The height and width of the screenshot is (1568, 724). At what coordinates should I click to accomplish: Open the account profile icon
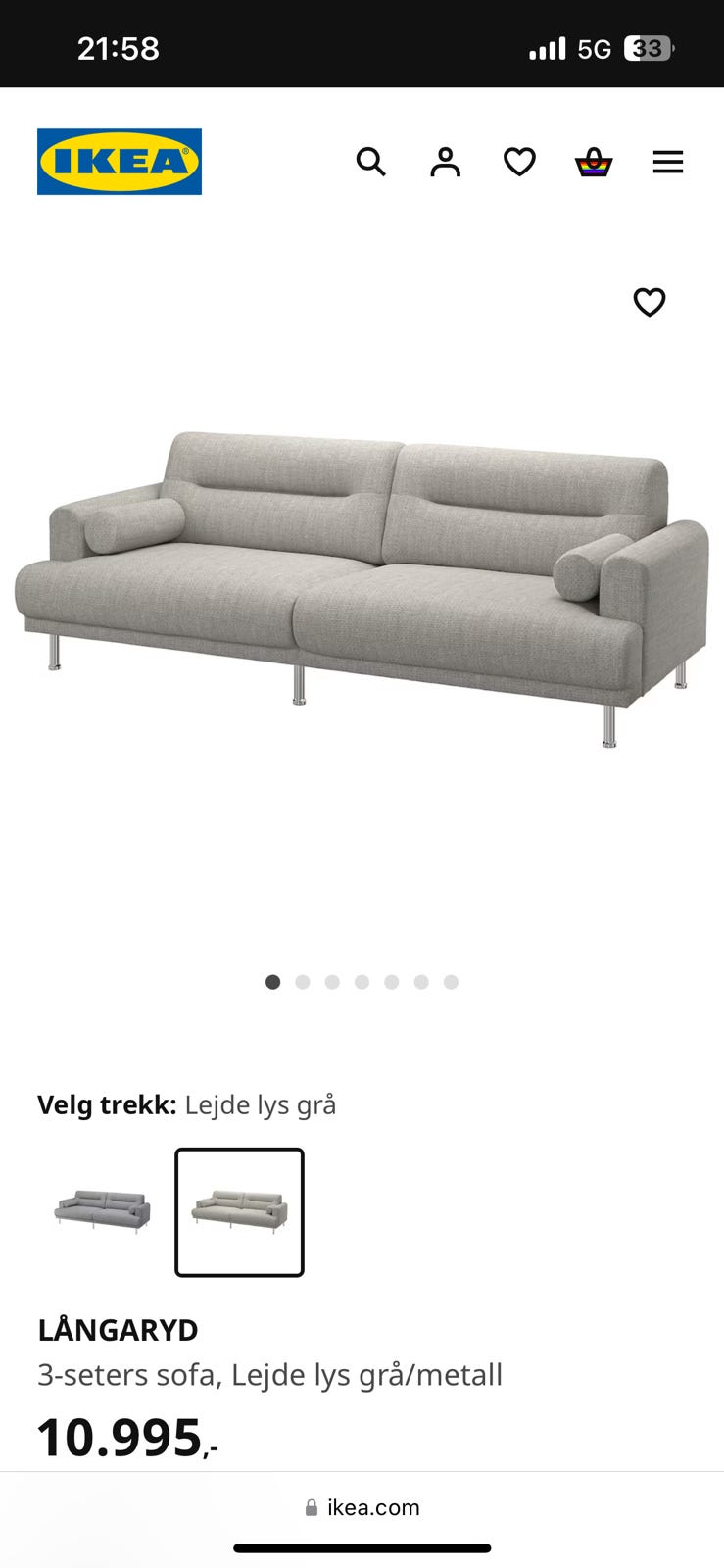pos(445,162)
